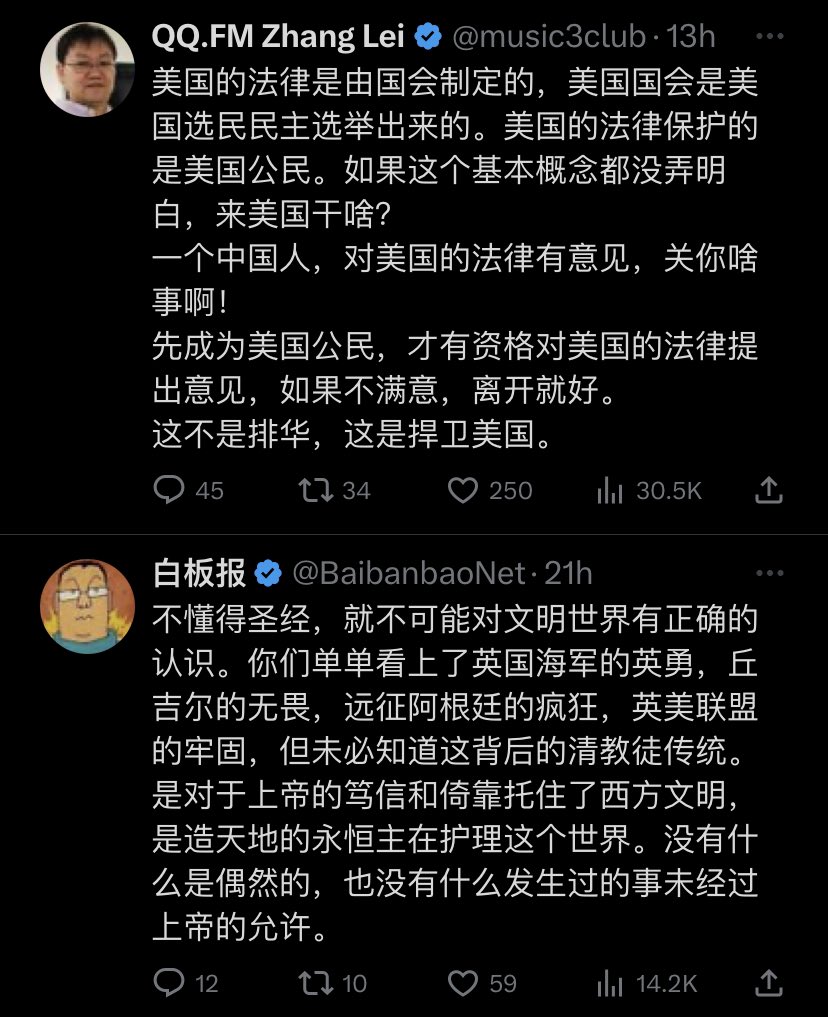Image resolution: width=828 pixels, height=1017 pixels.
Task: View analytics for 白板报's tweet
Action: pyautogui.click(x=608, y=983)
